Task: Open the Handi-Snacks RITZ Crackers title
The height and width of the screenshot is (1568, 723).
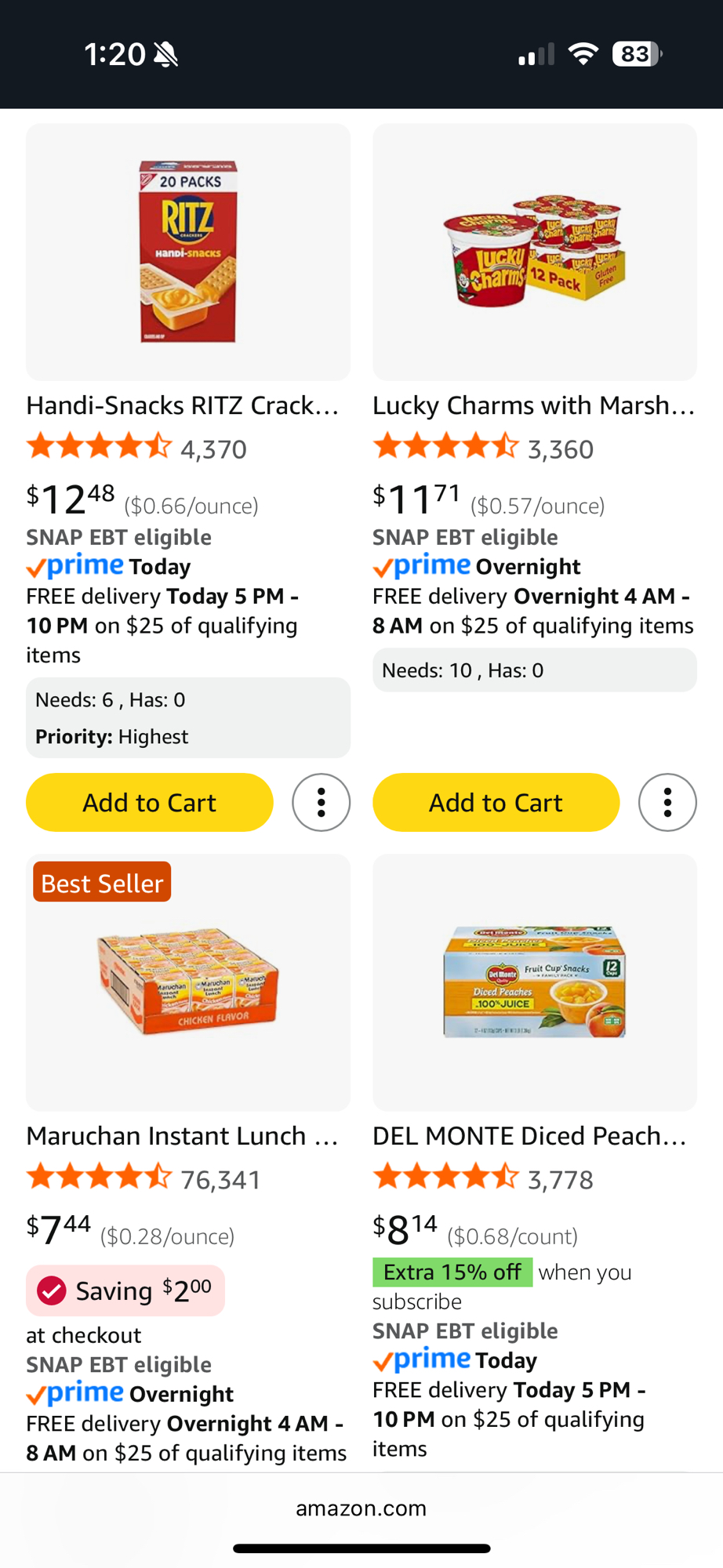Action: pyautogui.click(x=183, y=405)
